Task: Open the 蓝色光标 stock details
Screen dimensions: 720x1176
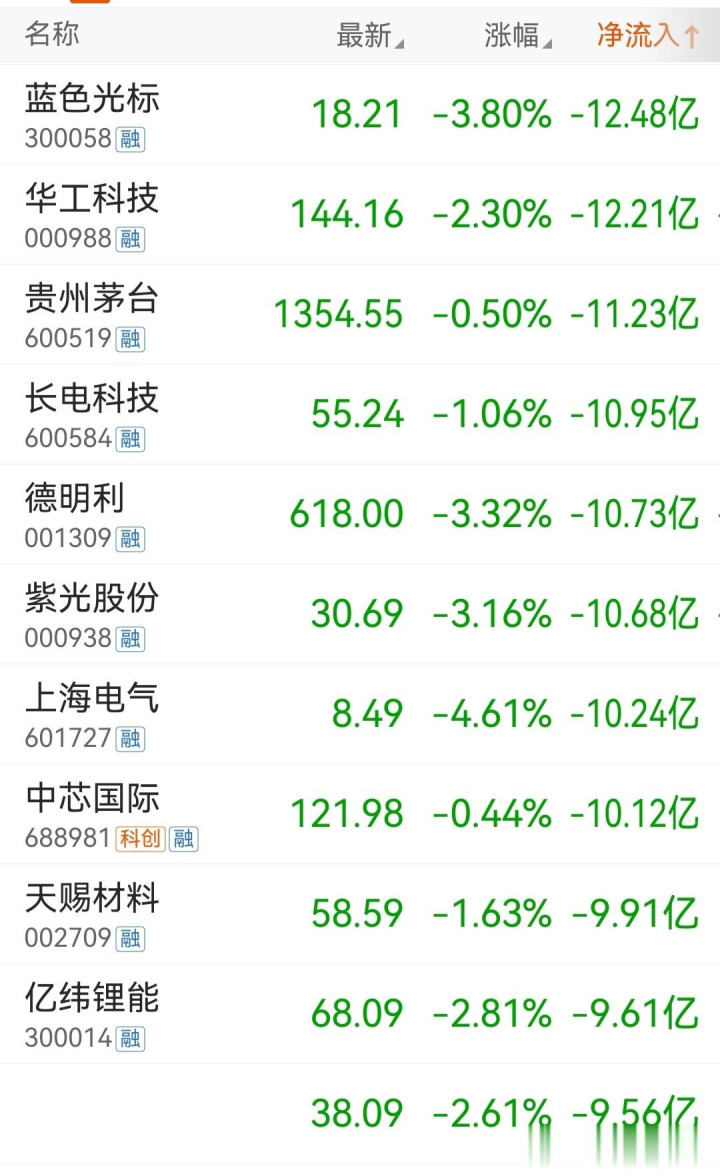Action: pos(360,115)
